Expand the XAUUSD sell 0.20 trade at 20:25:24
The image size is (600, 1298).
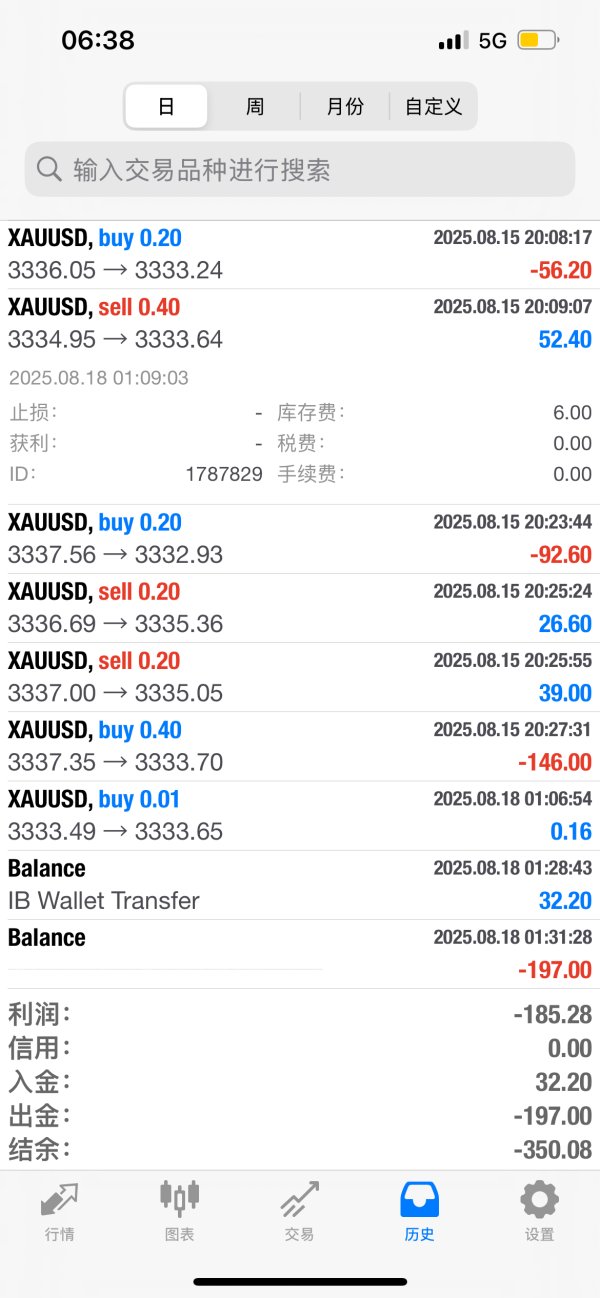(x=300, y=608)
